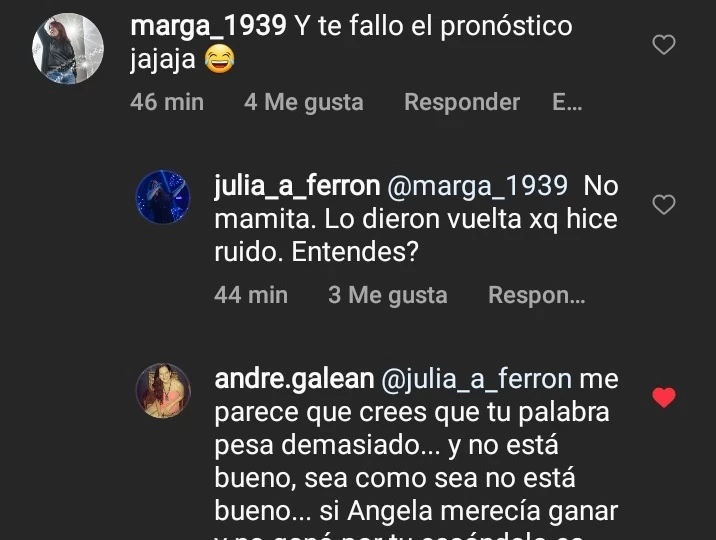Like julia_a_ferron's reply

tap(664, 205)
